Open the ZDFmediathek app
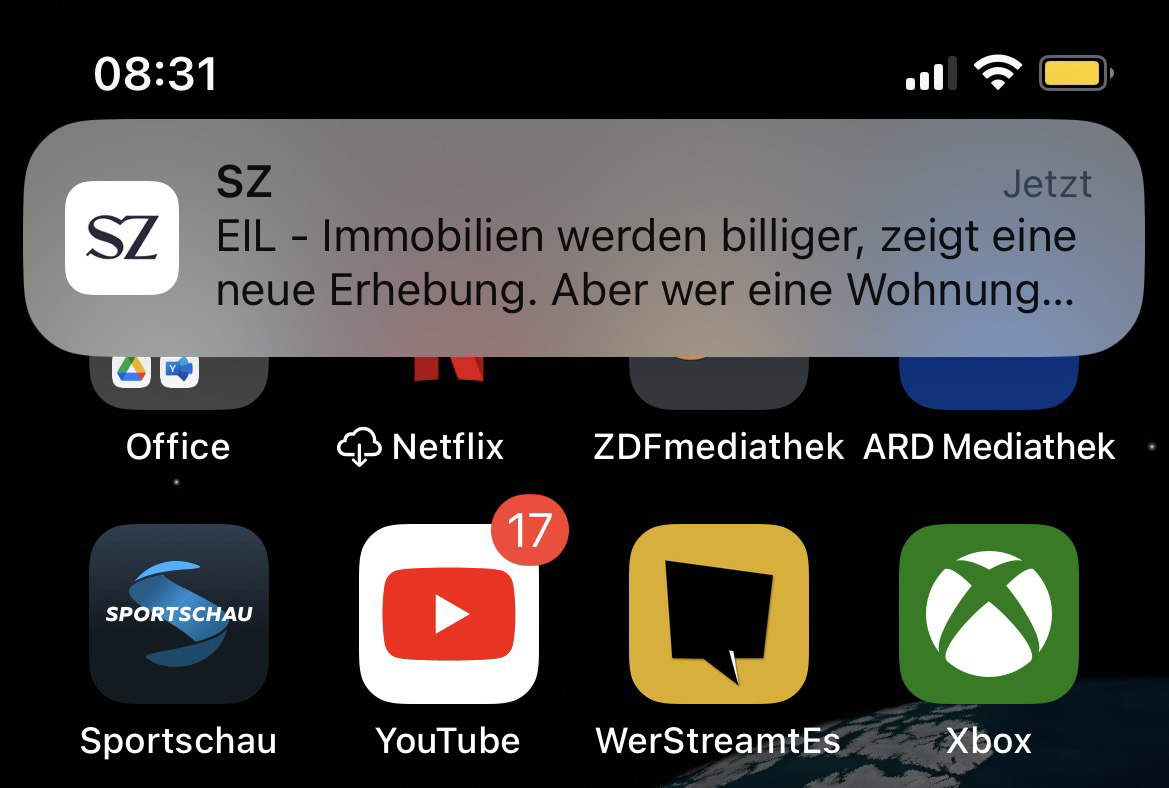 pyautogui.click(x=718, y=383)
